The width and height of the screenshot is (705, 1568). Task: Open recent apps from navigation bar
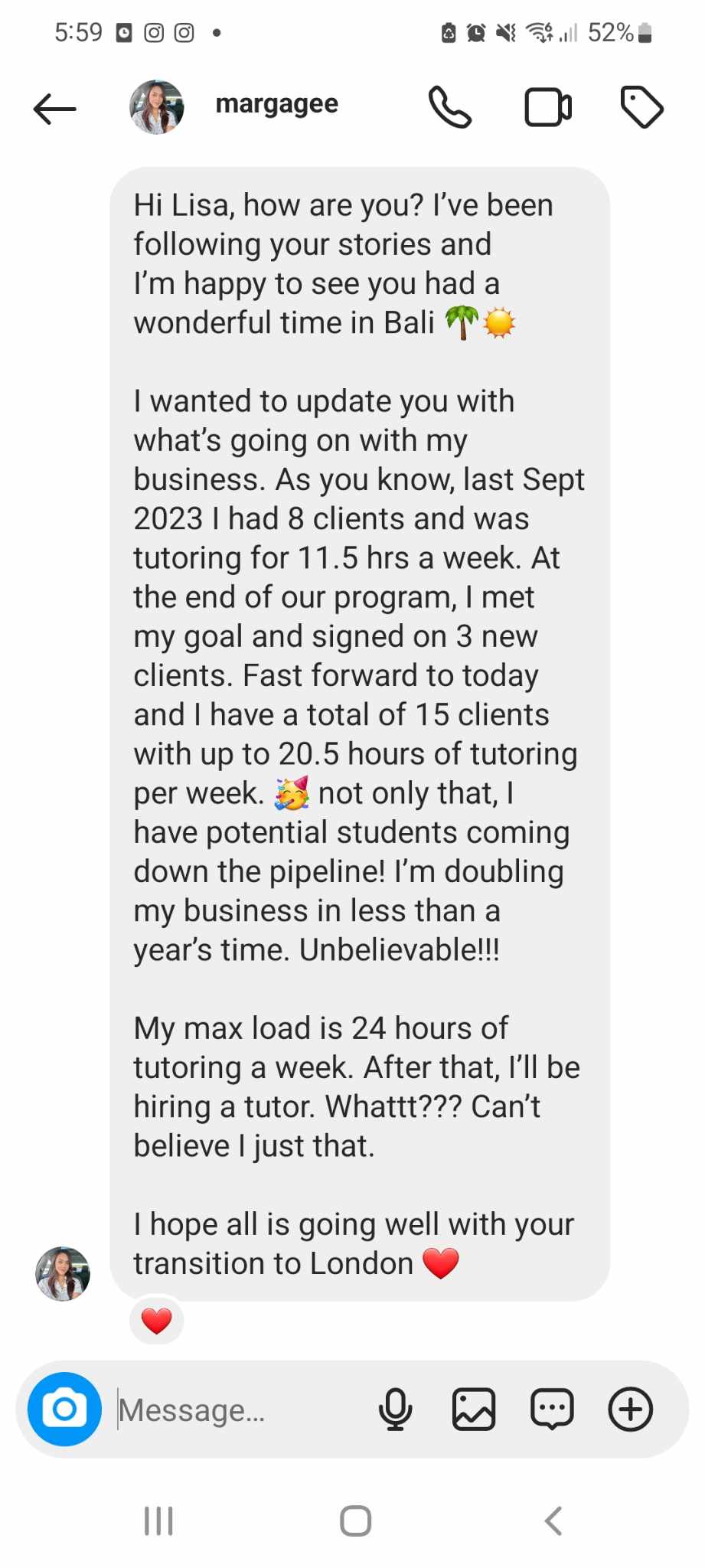(x=158, y=1521)
